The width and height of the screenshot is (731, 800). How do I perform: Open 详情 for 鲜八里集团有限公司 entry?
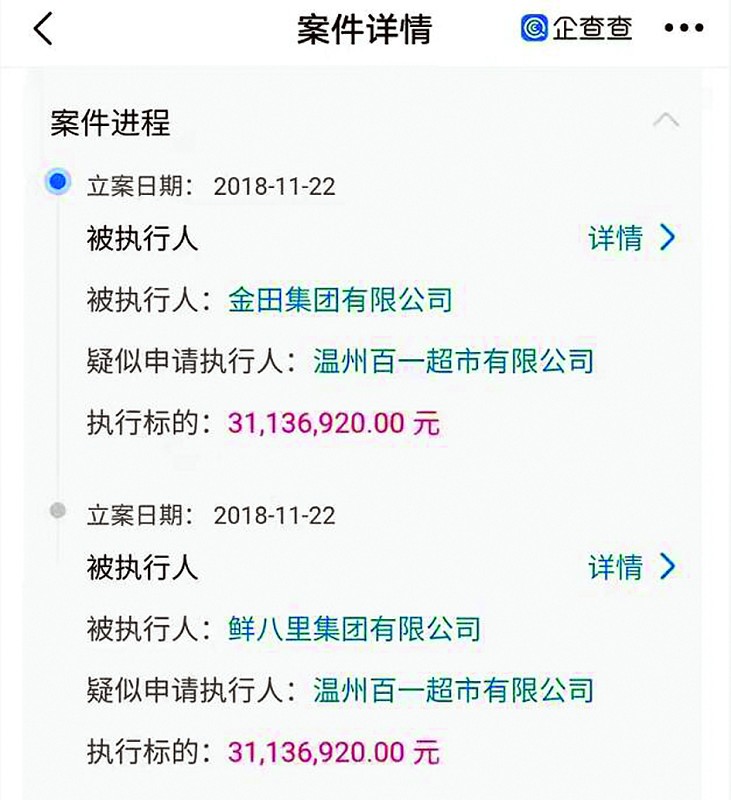632,568
